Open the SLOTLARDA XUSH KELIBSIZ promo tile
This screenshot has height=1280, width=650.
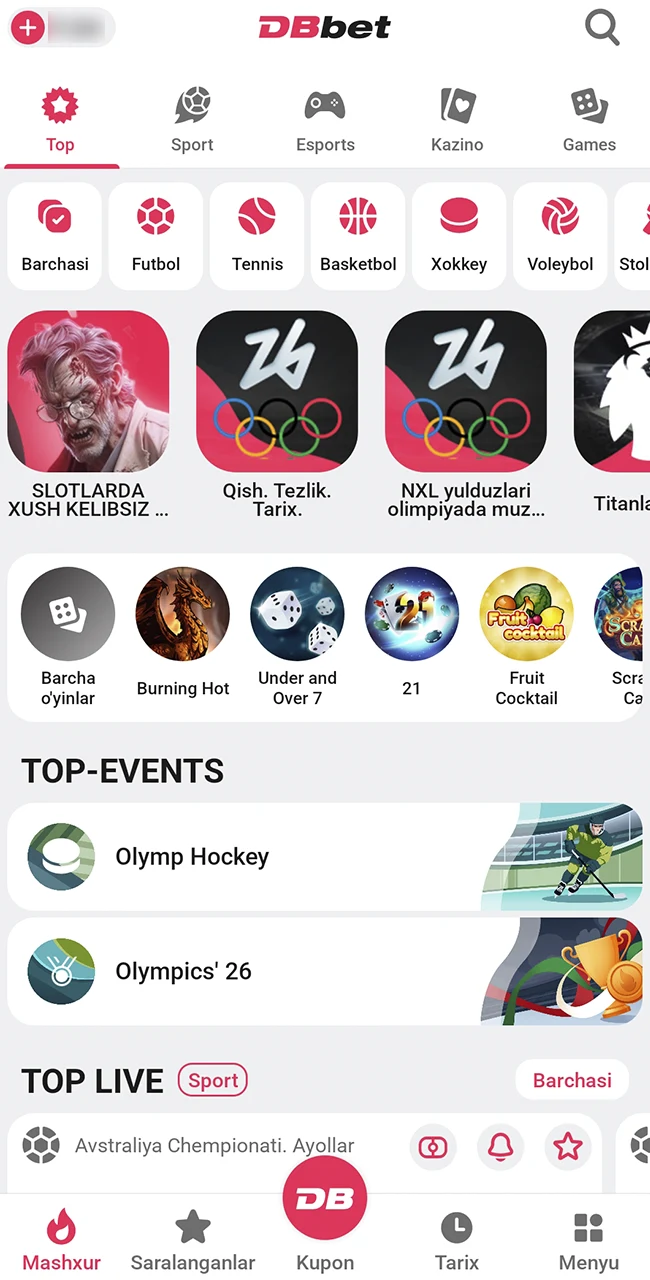tap(88, 410)
